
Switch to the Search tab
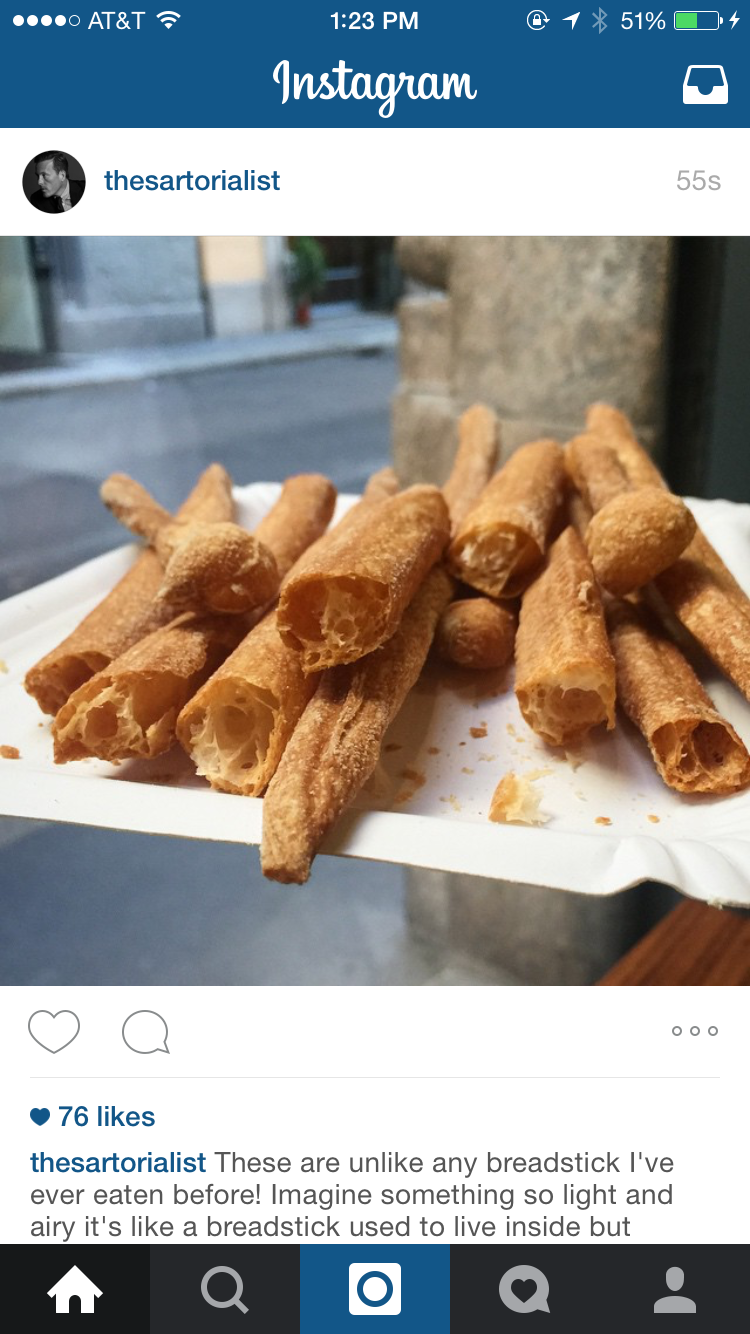(225, 1289)
